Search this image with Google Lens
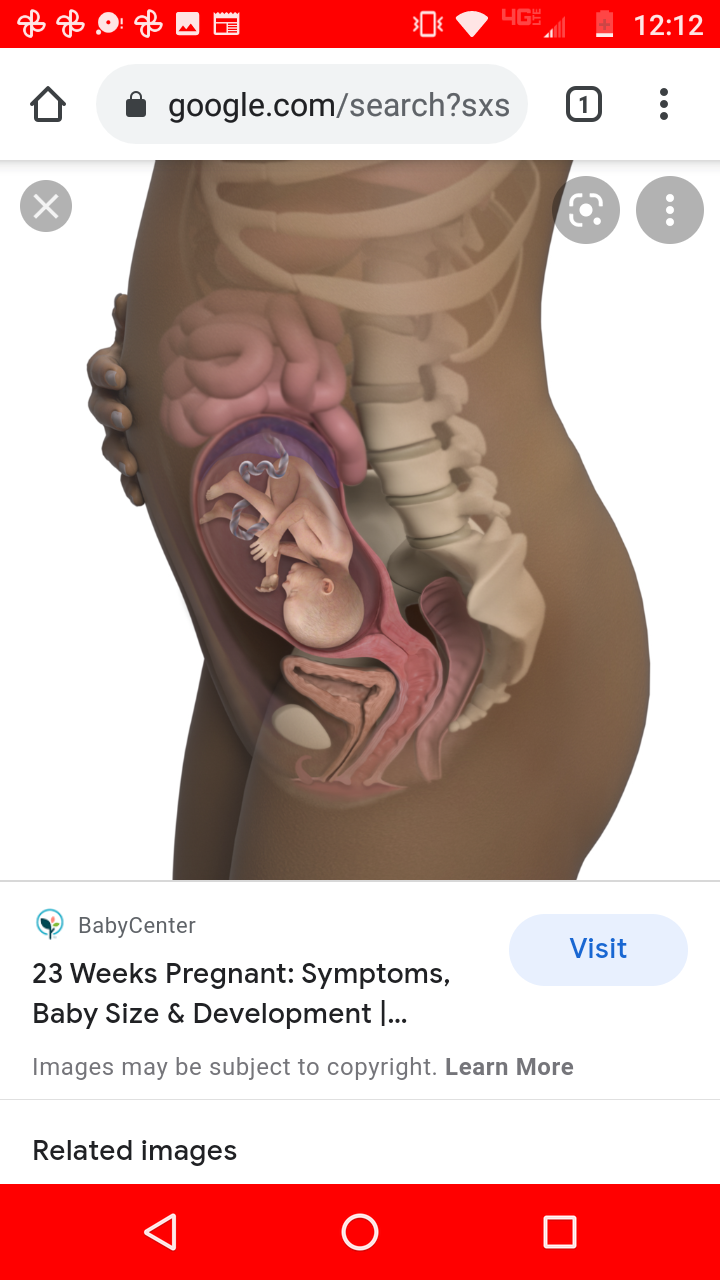 click(586, 210)
